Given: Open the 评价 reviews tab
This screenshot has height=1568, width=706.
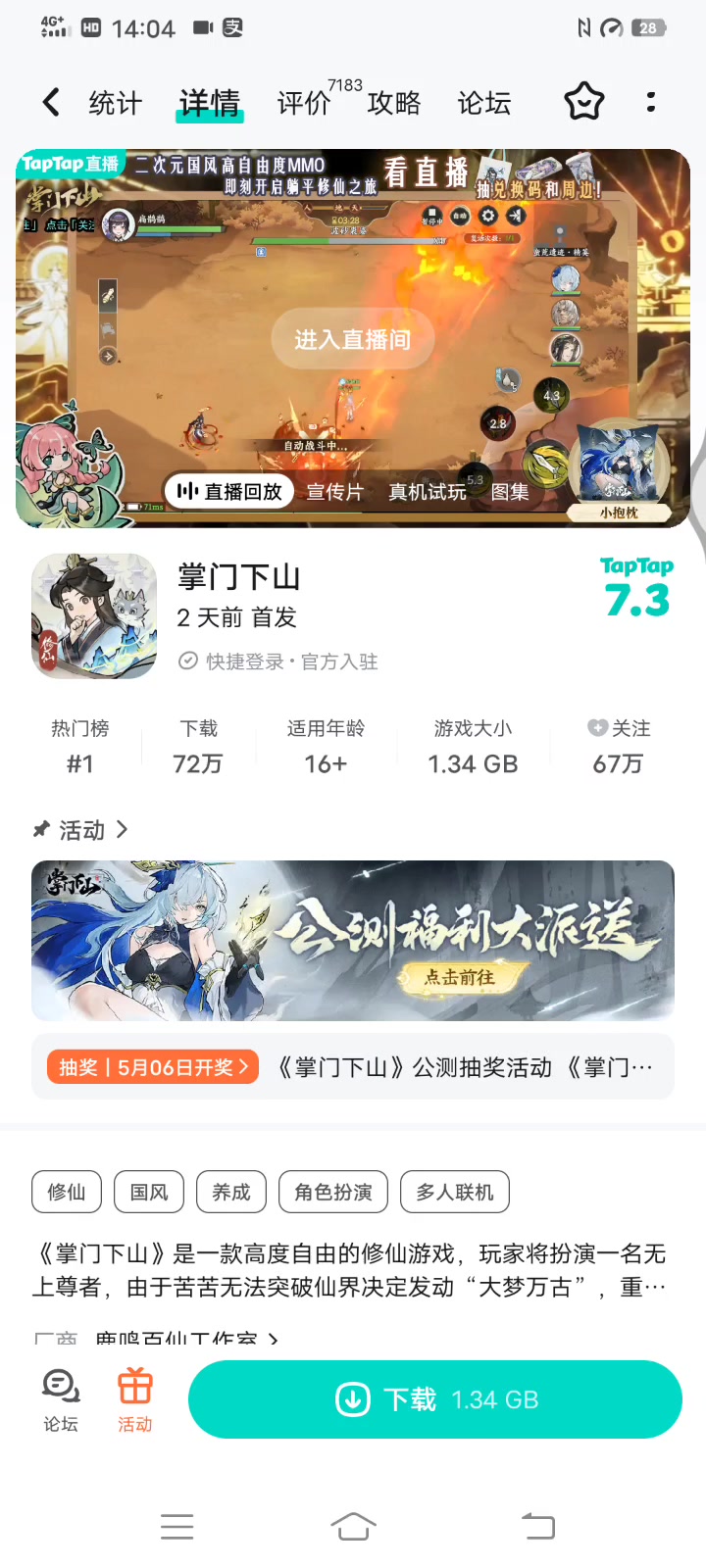Looking at the screenshot, I should [304, 103].
